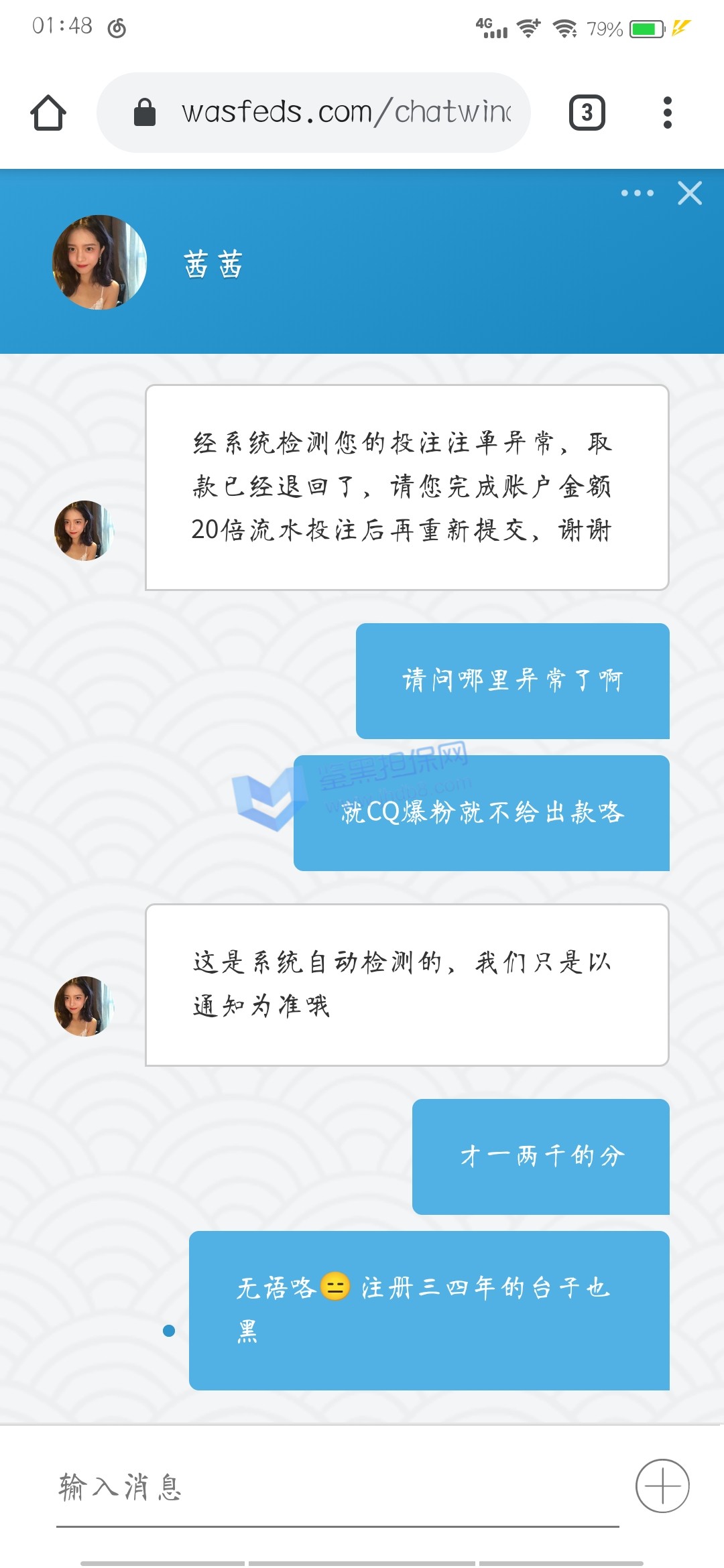Image resolution: width=724 pixels, height=1568 pixels.
Task: Go to the browser home page
Action: point(48,113)
